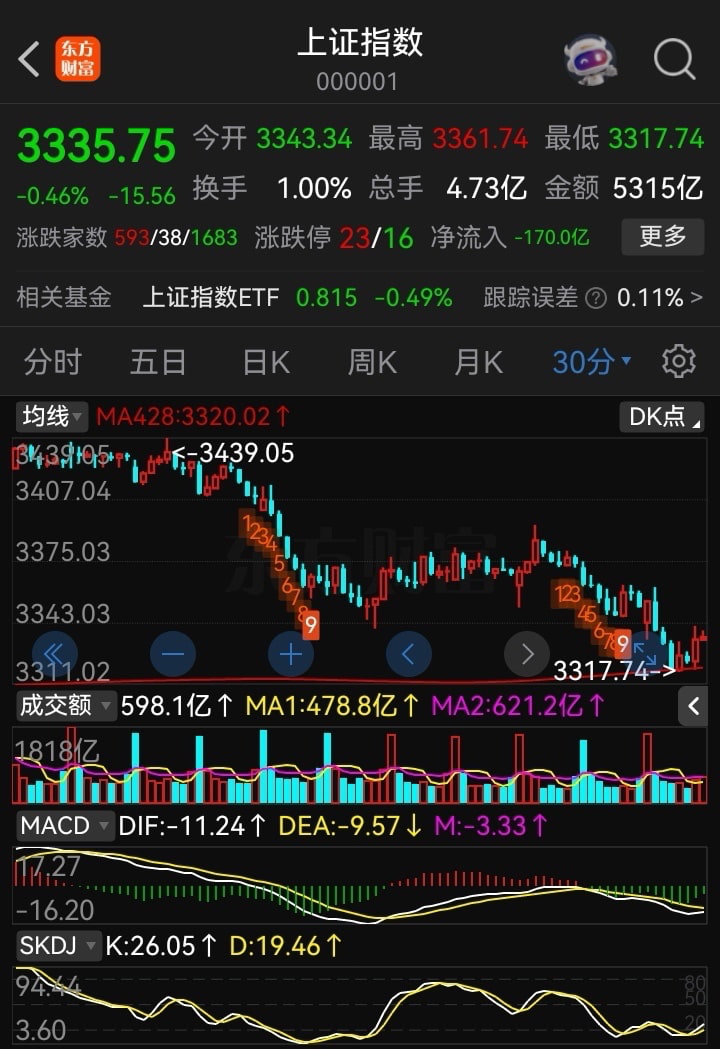Zoom out the chart with minus button
This screenshot has height=1049, width=720.
173,655
